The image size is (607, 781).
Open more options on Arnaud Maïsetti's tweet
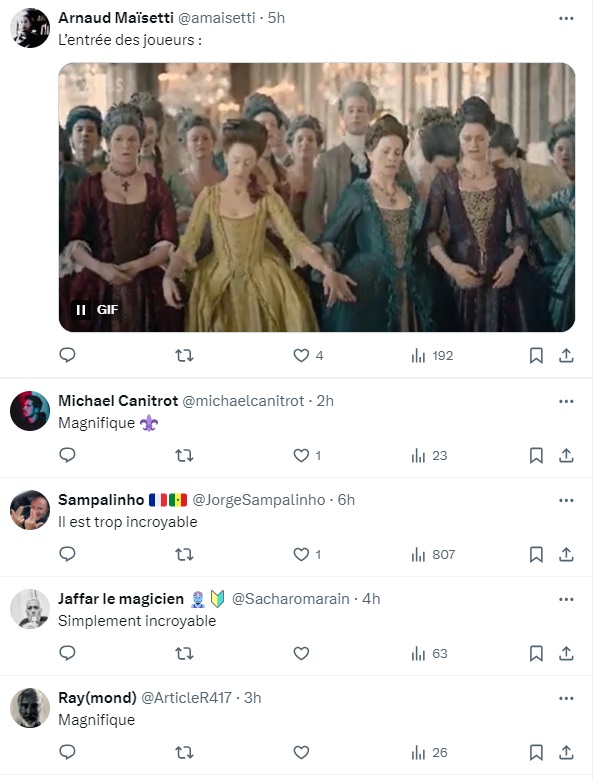click(x=566, y=20)
